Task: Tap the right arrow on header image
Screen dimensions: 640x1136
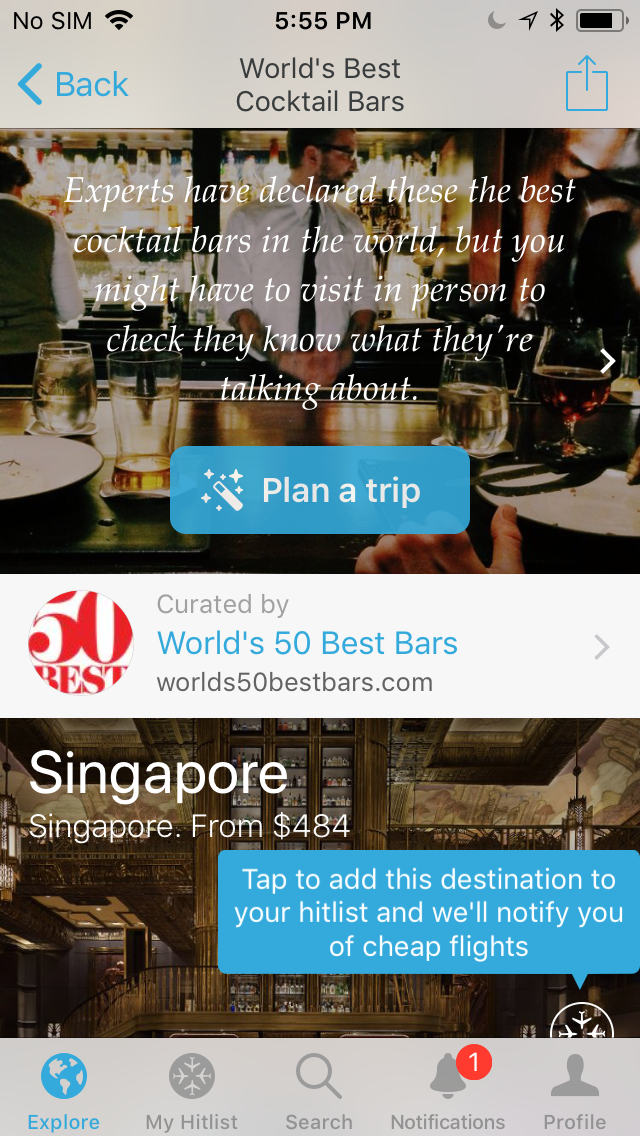Action: pyautogui.click(x=607, y=361)
